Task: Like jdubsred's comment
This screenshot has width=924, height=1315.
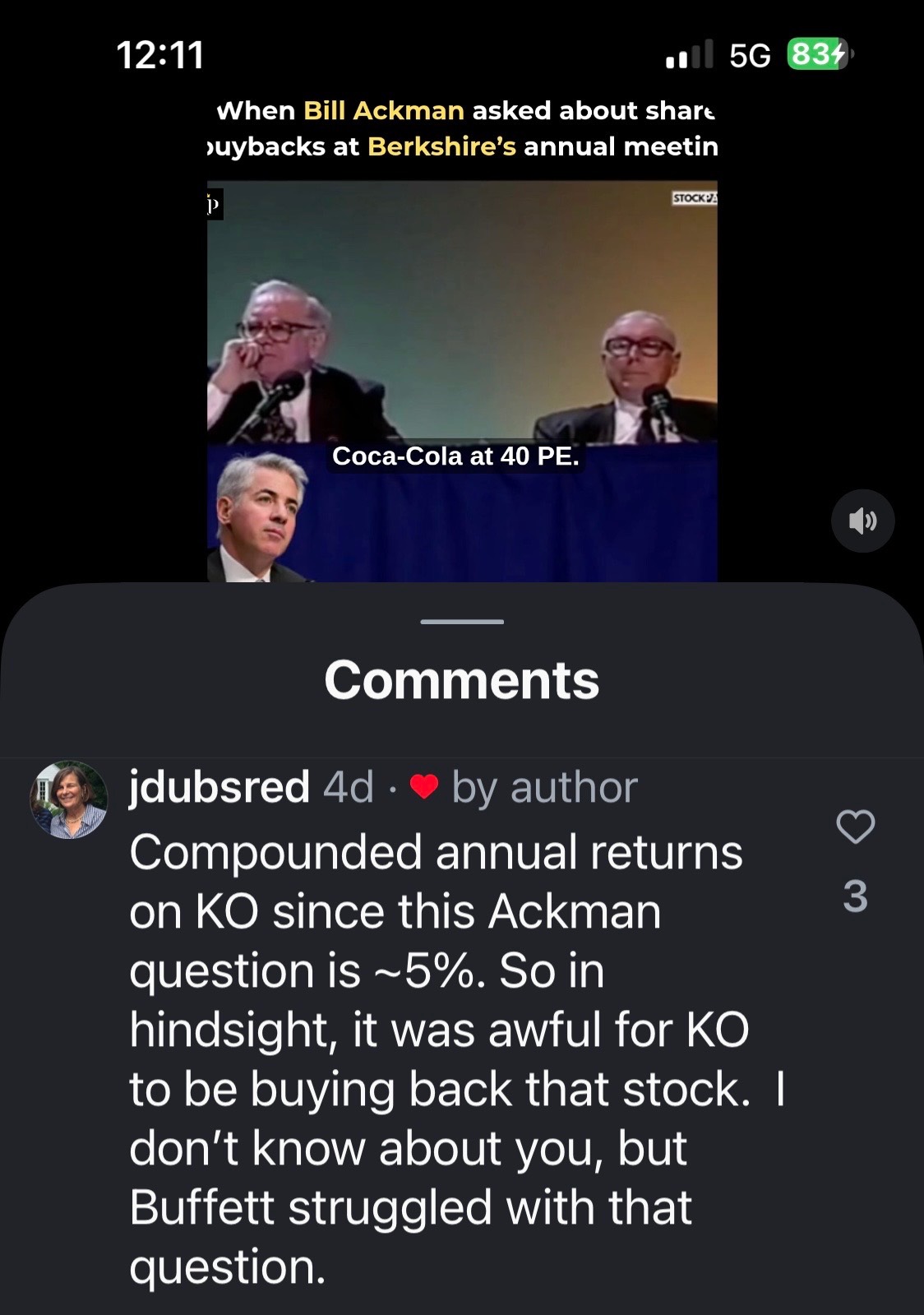Action: coord(855,827)
